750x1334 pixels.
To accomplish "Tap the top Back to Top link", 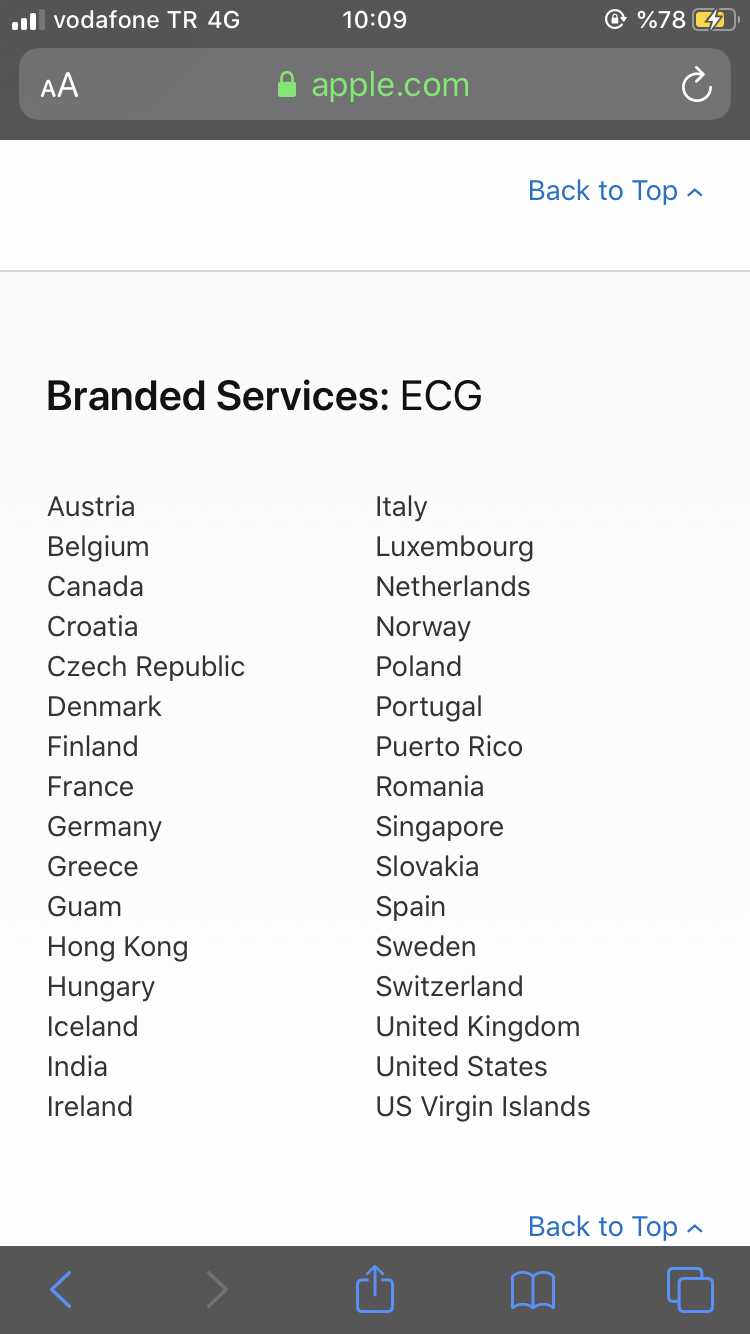I will 615,190.
